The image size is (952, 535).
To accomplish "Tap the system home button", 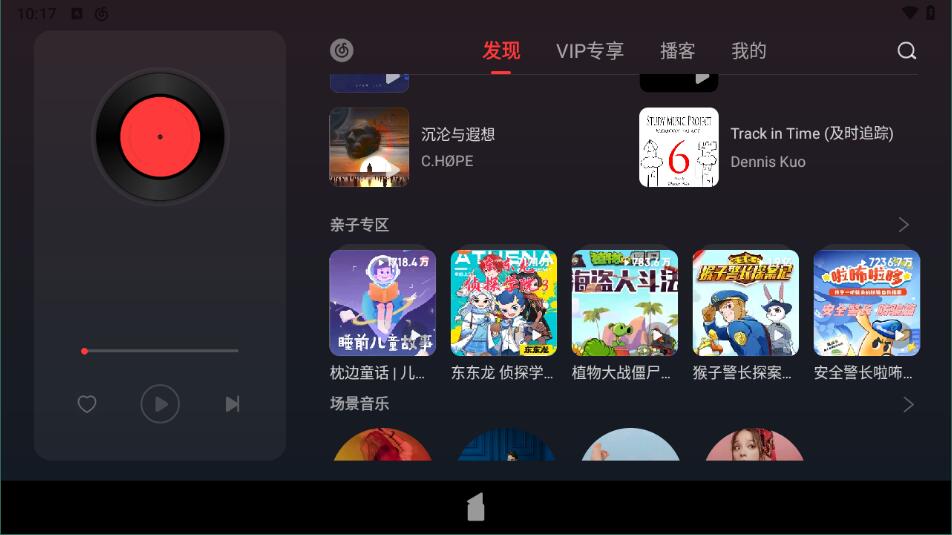I will pyautogui.click(x=476, y=508).
